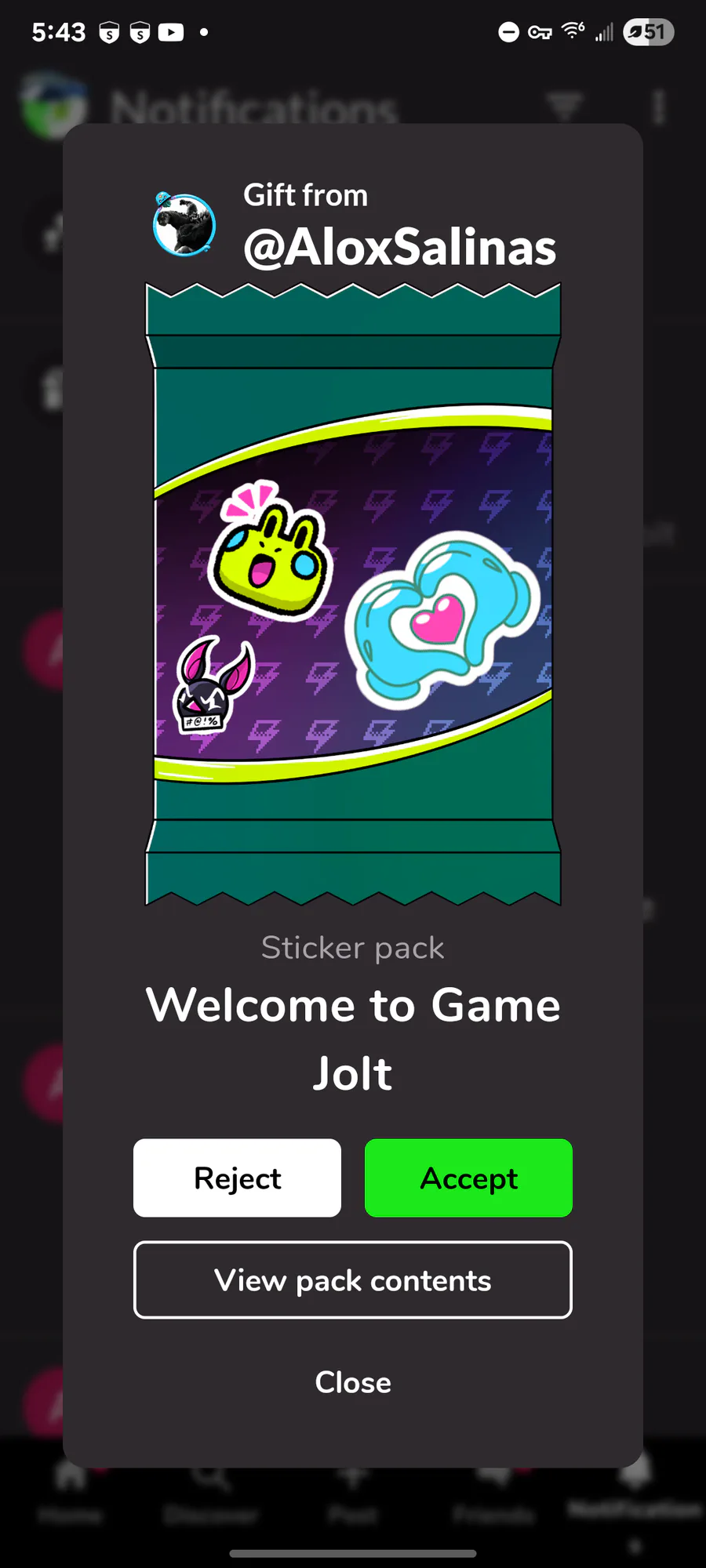
Task: Open @AloxSalinas profile avatar
Action: point(184,225)
